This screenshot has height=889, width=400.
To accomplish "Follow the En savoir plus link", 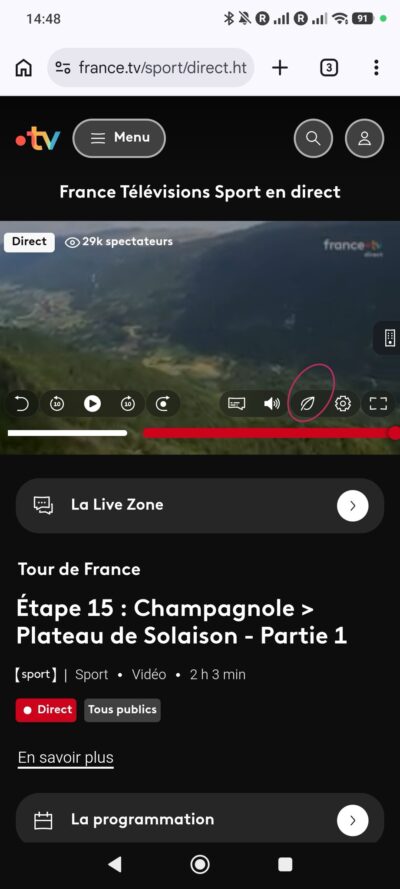I will 66,757.
